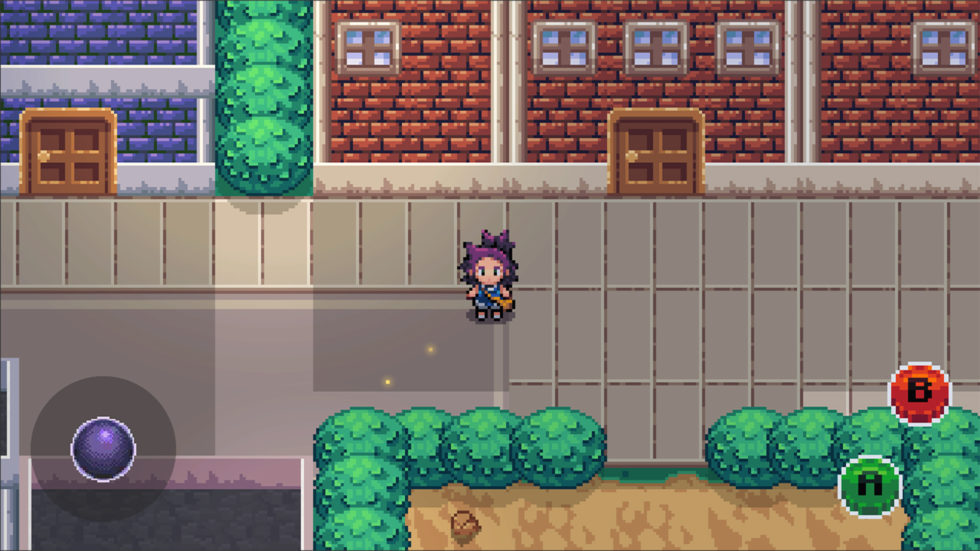Tap the green A action button
Viewport: 980px width, 551px height.
(x=870, y=486)
